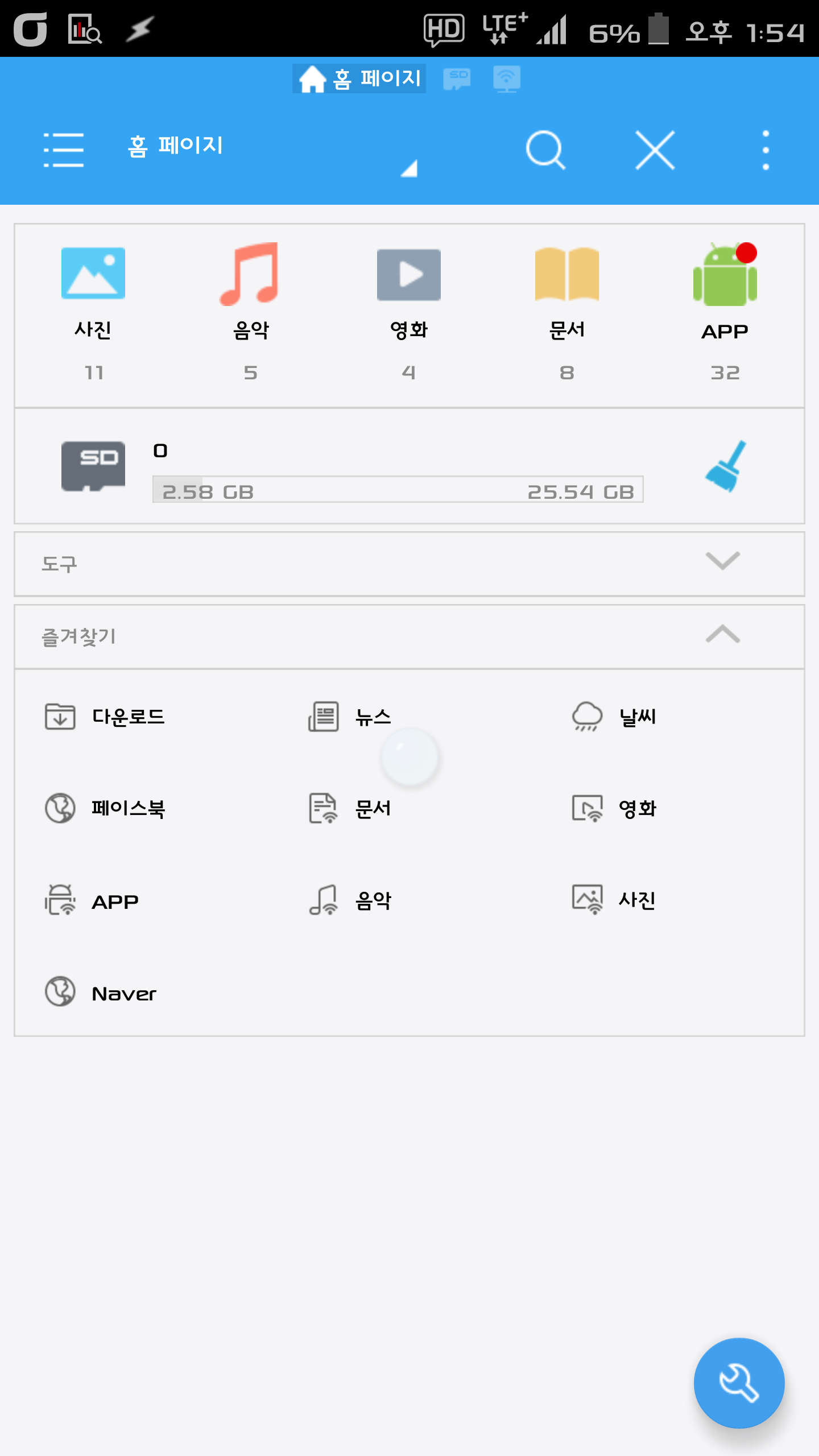Open the SD card storage 0

coord(341,468)
